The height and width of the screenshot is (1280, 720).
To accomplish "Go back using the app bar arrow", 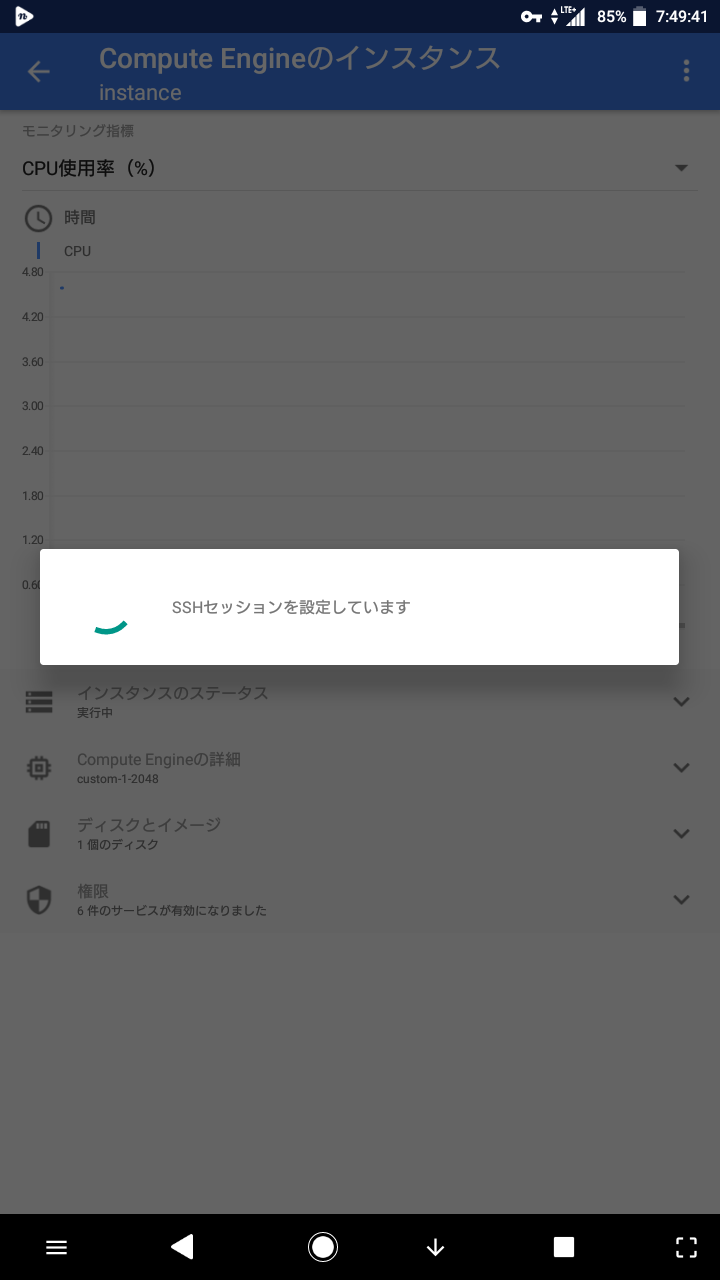I will [x=38, y=71].
